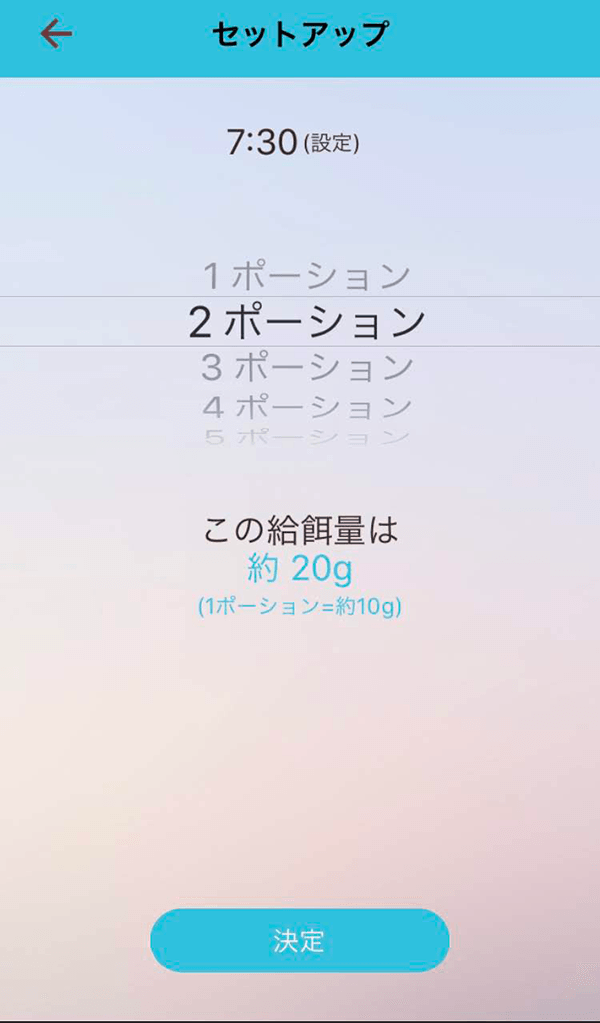Confirm with the 決定 button
The height and width of the screenshot is (1023, 600).
[x=299, y=941]
